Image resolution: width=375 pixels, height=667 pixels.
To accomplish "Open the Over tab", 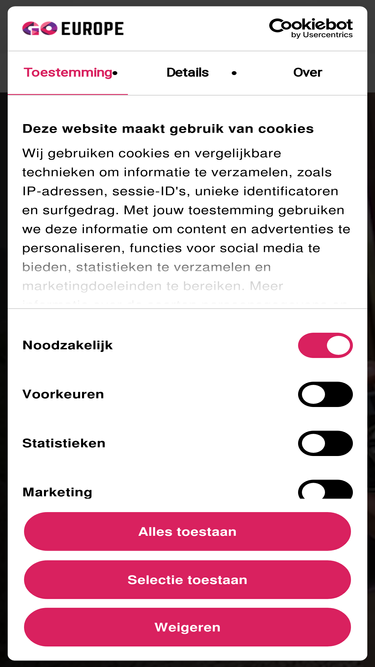I will [307, 73].
